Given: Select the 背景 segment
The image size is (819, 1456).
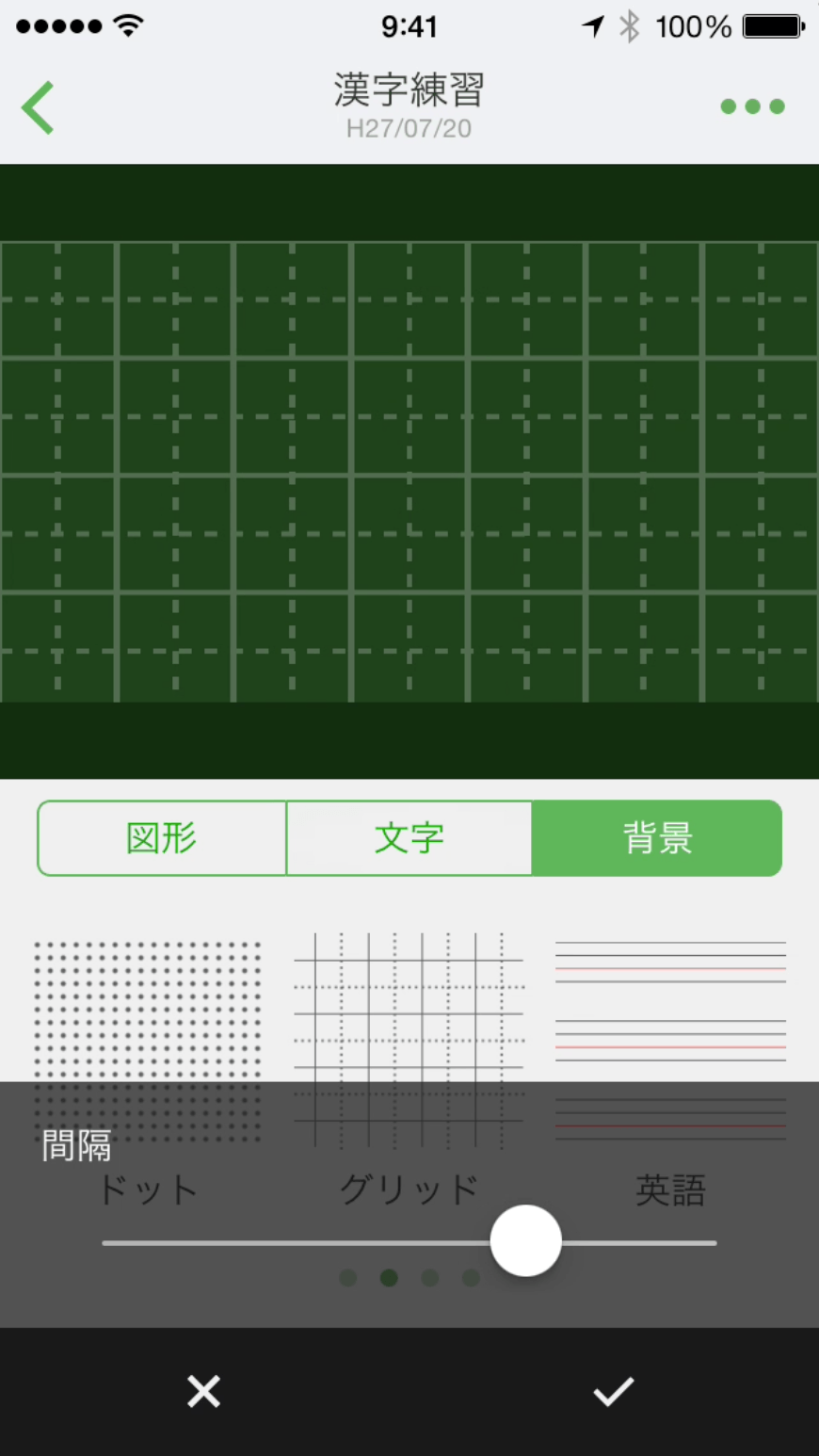Looking at the screenshot, I should click(657, 838).
